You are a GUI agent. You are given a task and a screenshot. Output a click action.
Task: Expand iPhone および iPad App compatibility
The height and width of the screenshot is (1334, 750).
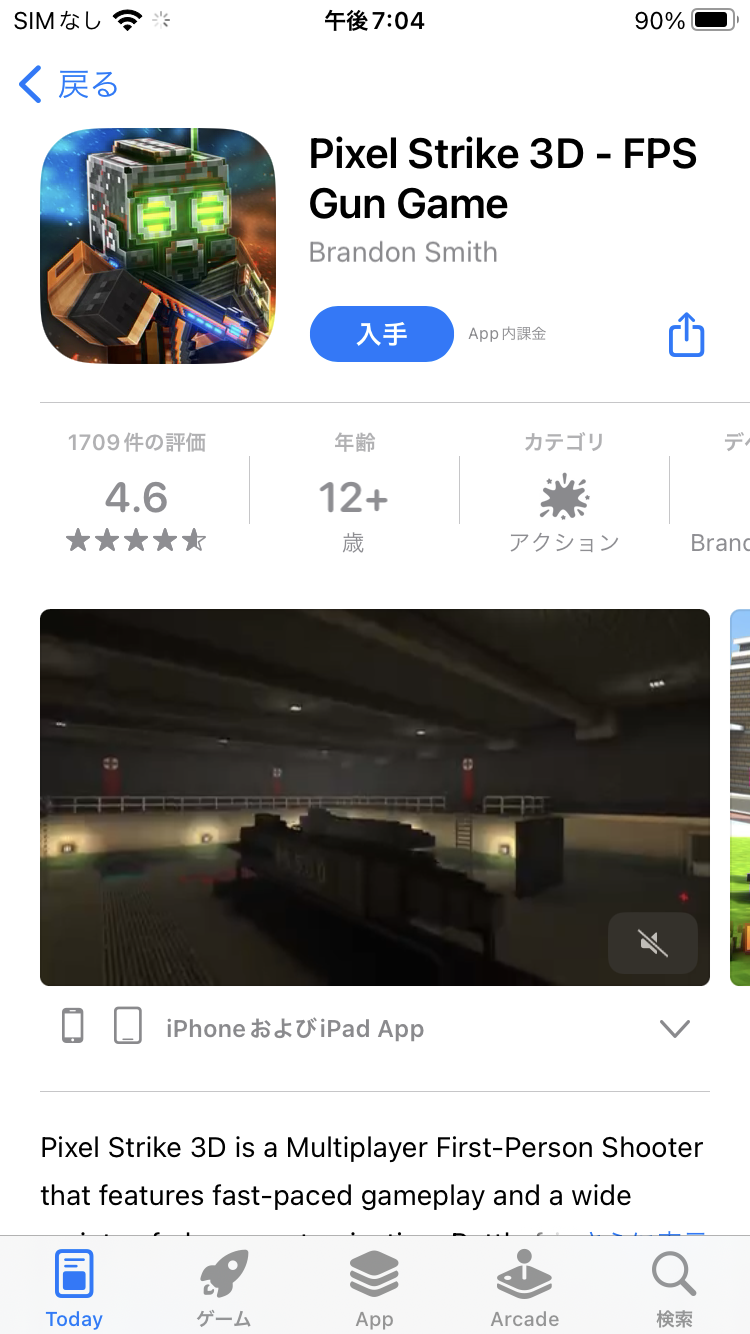point(675,1028)
